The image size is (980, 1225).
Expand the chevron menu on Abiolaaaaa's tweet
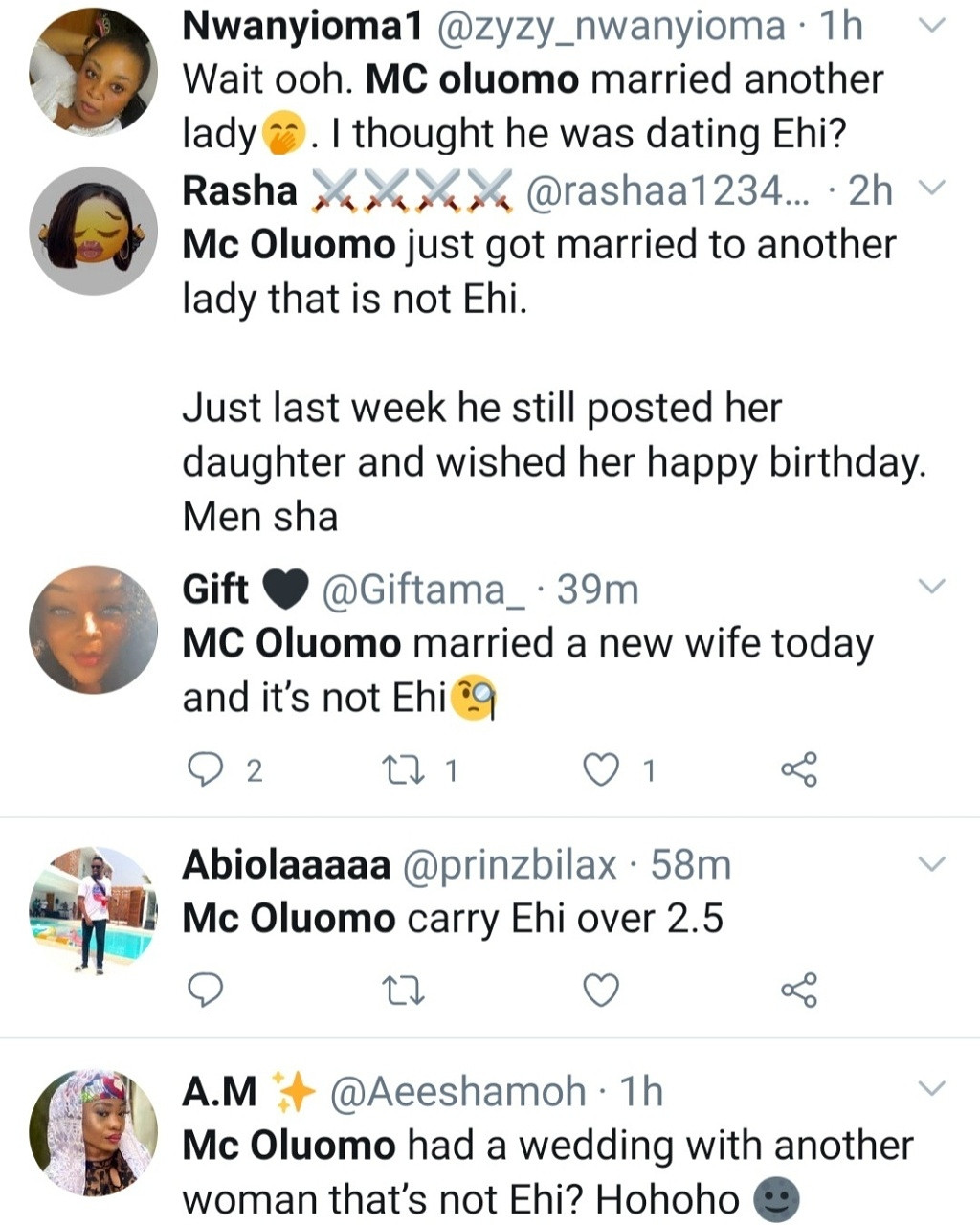(931, 864)
